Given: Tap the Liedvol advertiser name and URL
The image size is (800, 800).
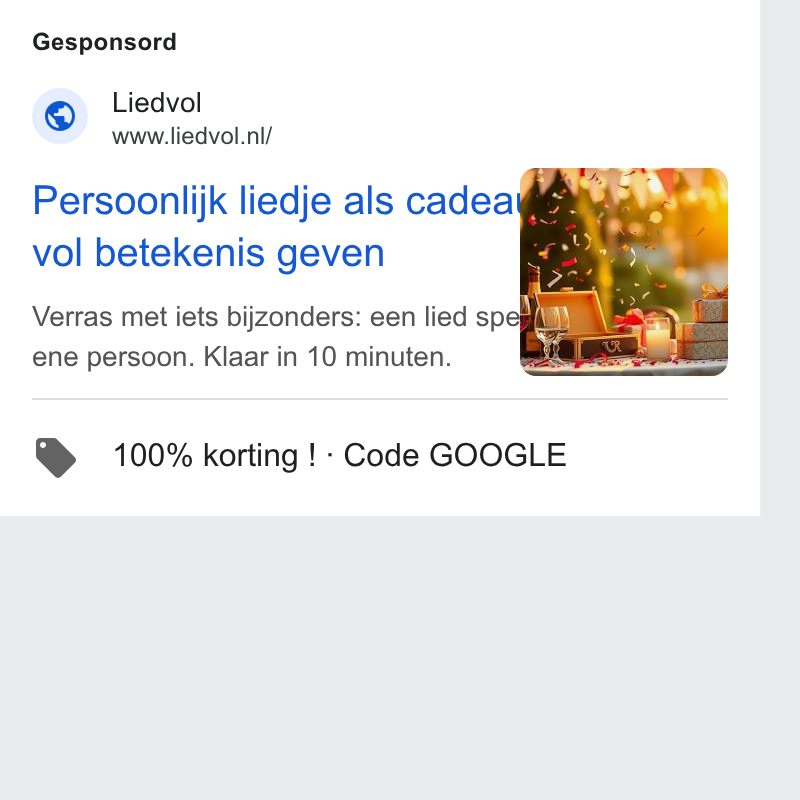Looking at the screenshot, I should [x=192, y=118].
